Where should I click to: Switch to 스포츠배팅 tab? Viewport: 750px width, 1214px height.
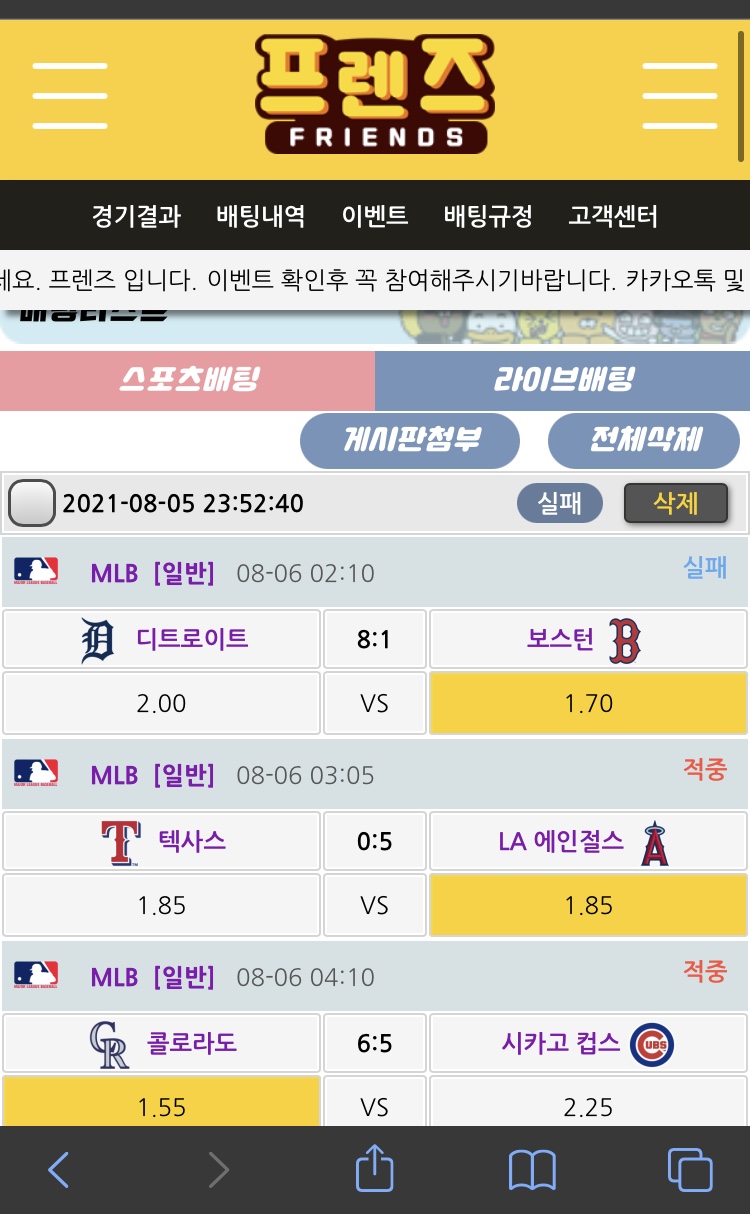[x=188, y=381]
